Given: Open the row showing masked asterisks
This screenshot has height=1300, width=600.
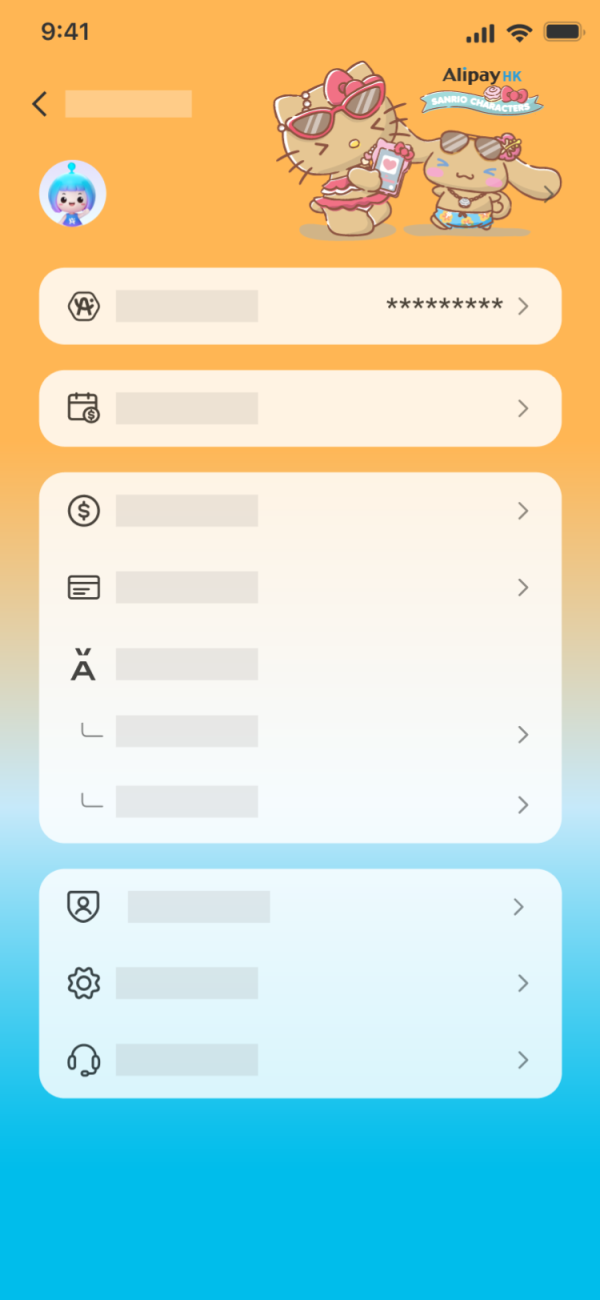Looking at the screenshot, I should (300, 306).
